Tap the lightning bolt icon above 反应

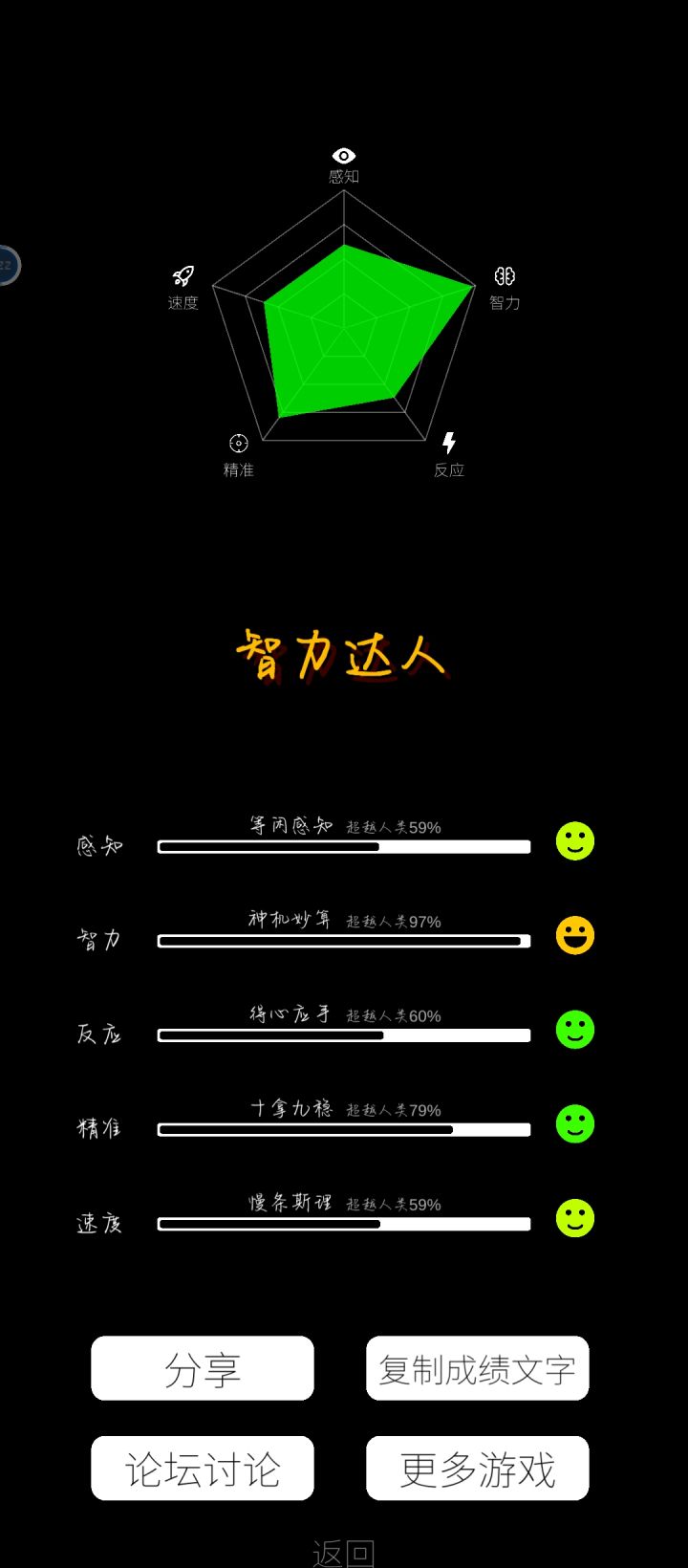coord(450,443)
